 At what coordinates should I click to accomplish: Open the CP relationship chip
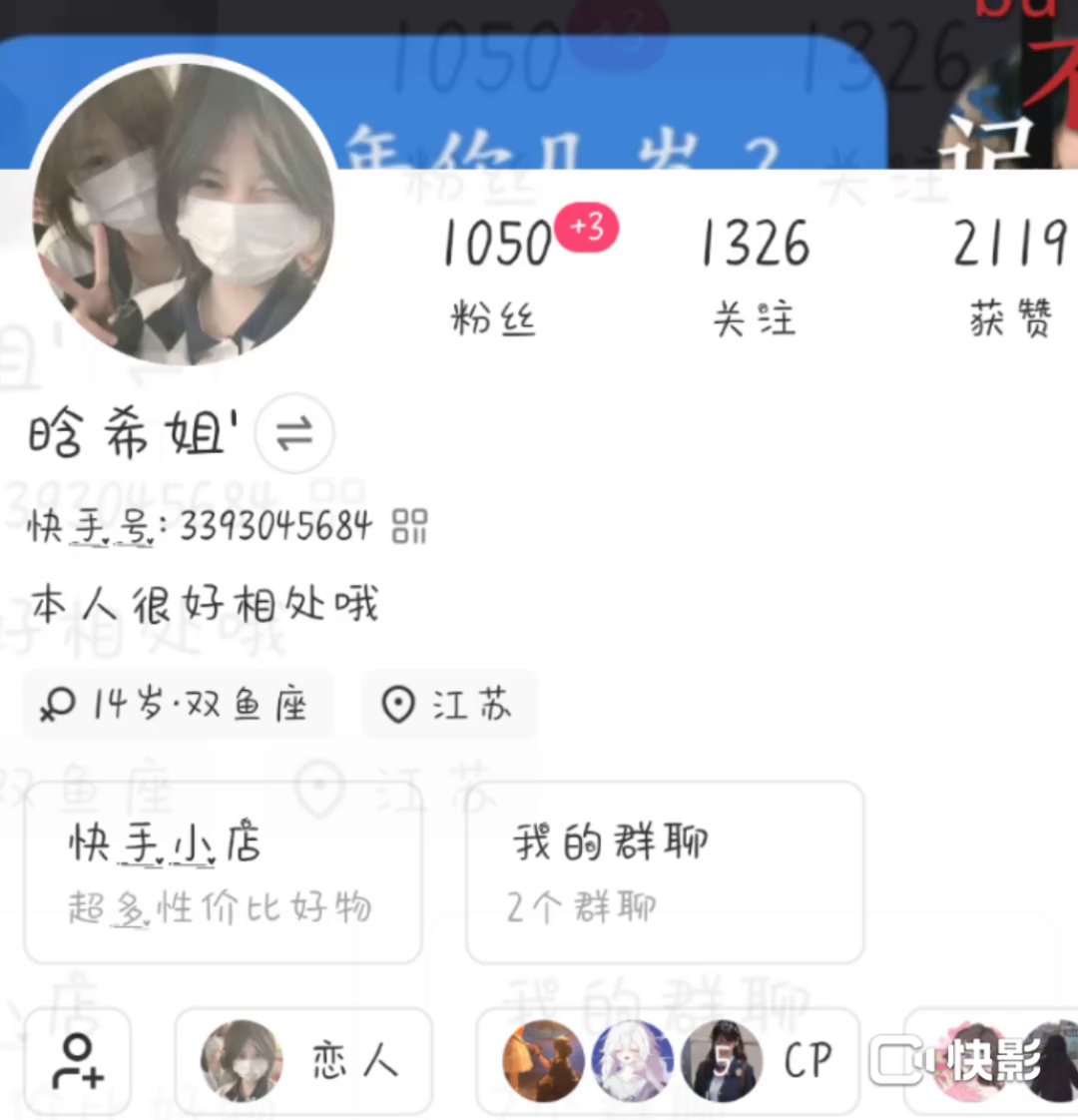(x=667, y=1061)
